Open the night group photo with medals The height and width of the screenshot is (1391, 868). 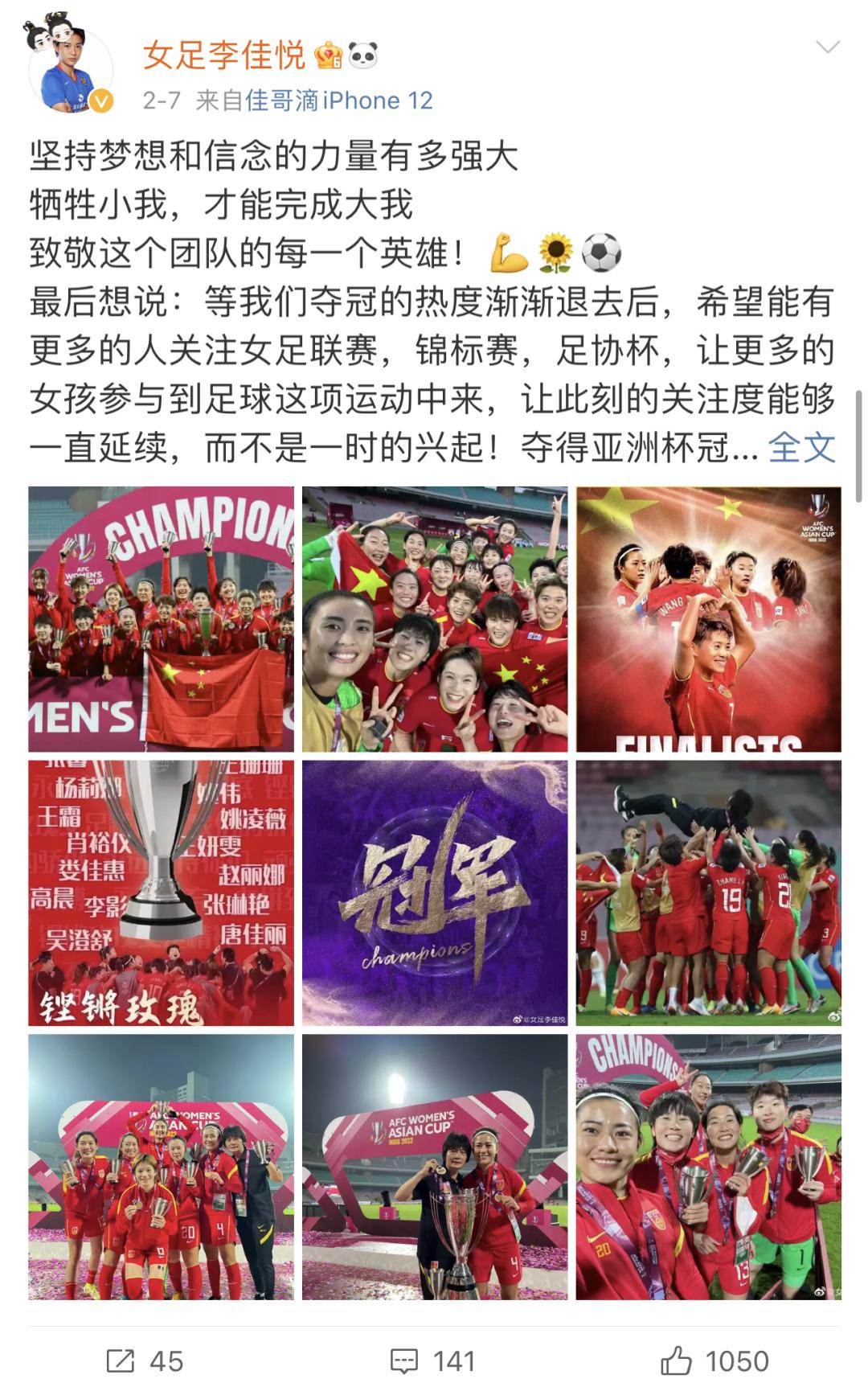[161, 1167]
